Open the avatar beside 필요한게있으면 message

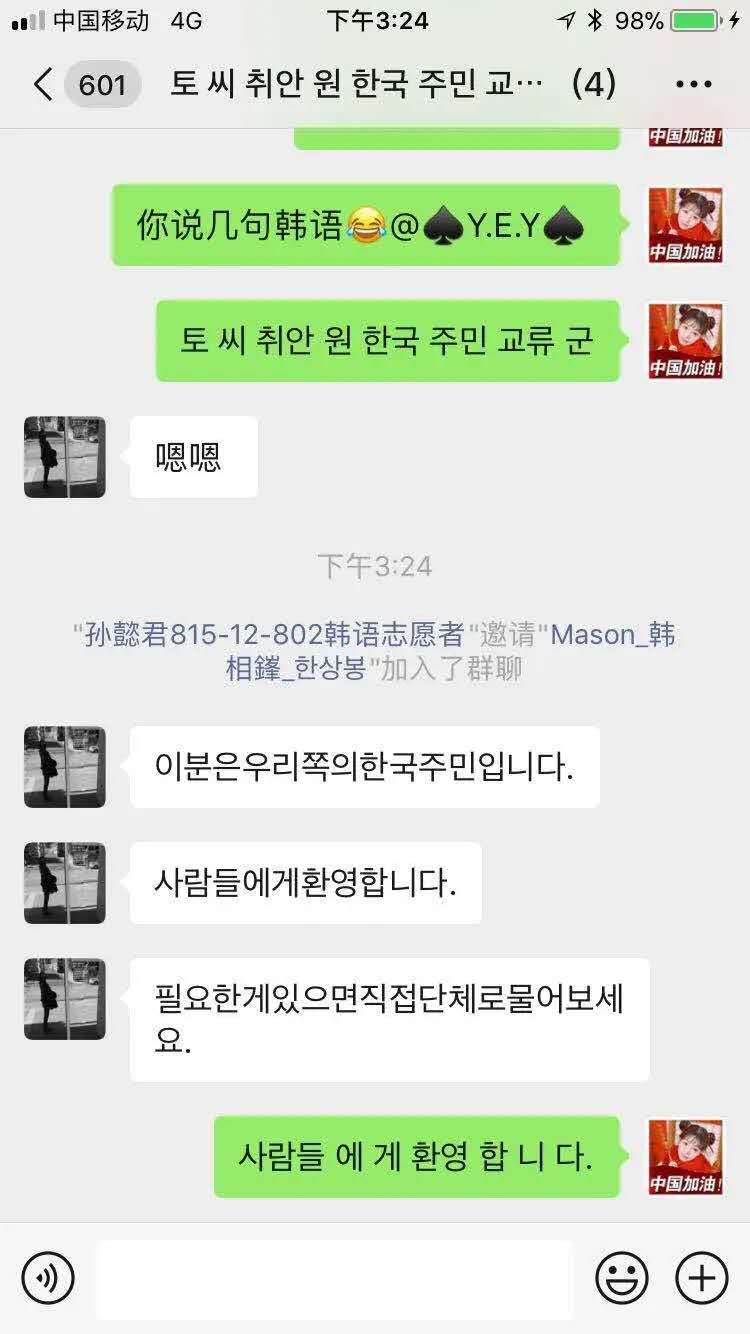click(65, 999)
